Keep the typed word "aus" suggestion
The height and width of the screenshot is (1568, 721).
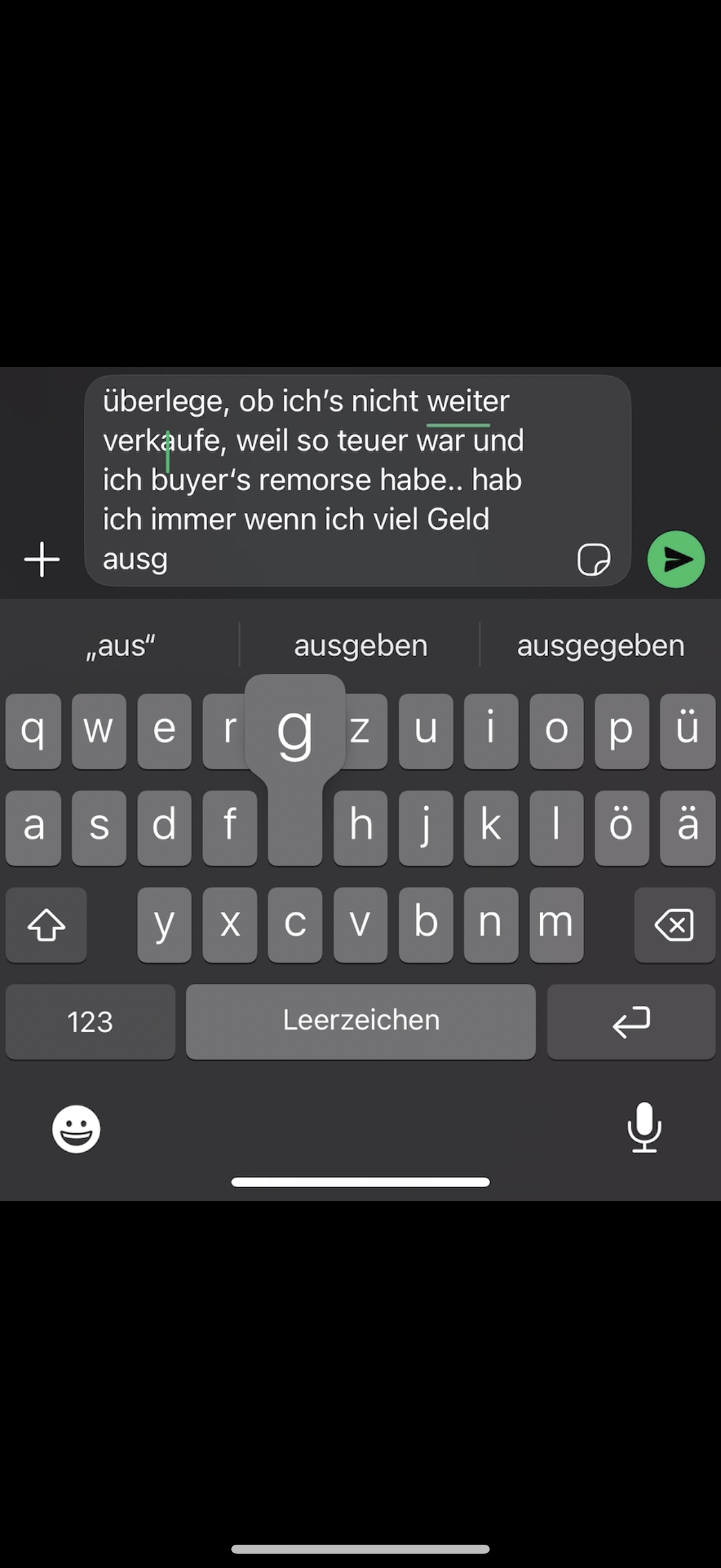coord(121,645)
